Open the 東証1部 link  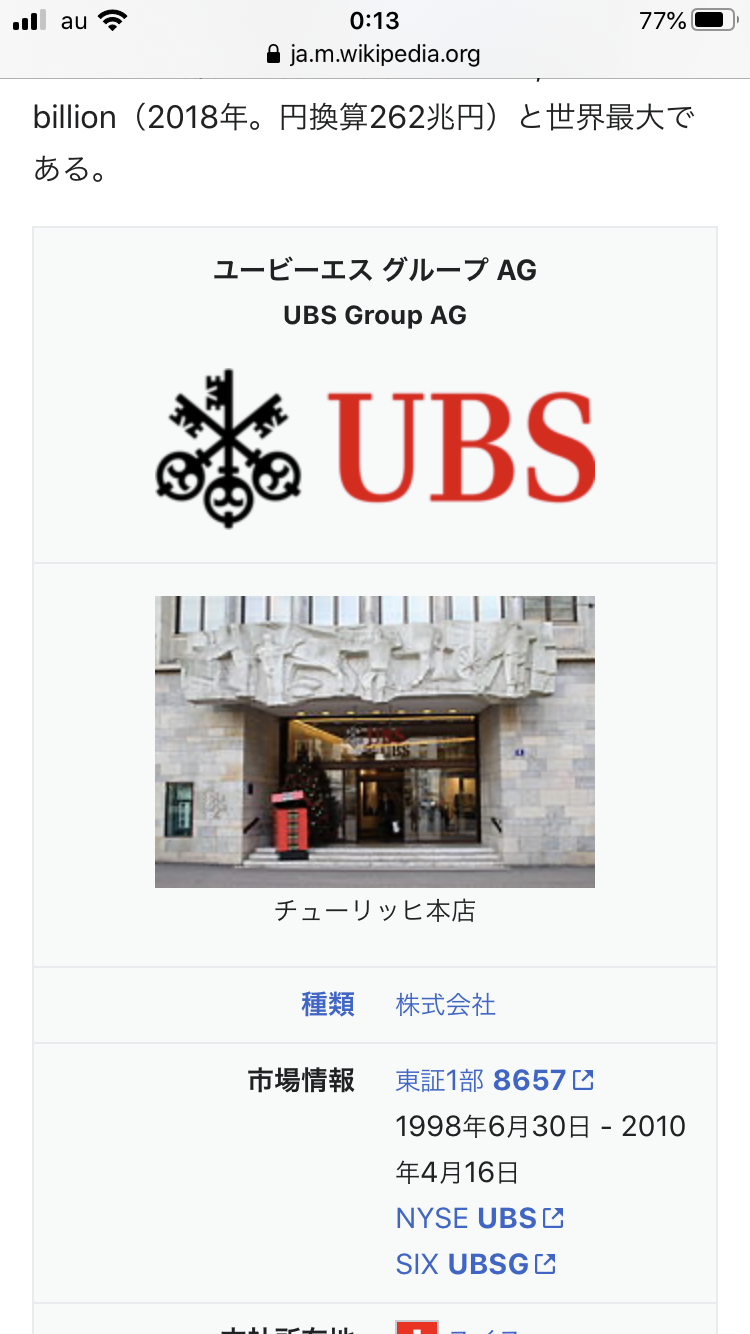pos(439,1080)
